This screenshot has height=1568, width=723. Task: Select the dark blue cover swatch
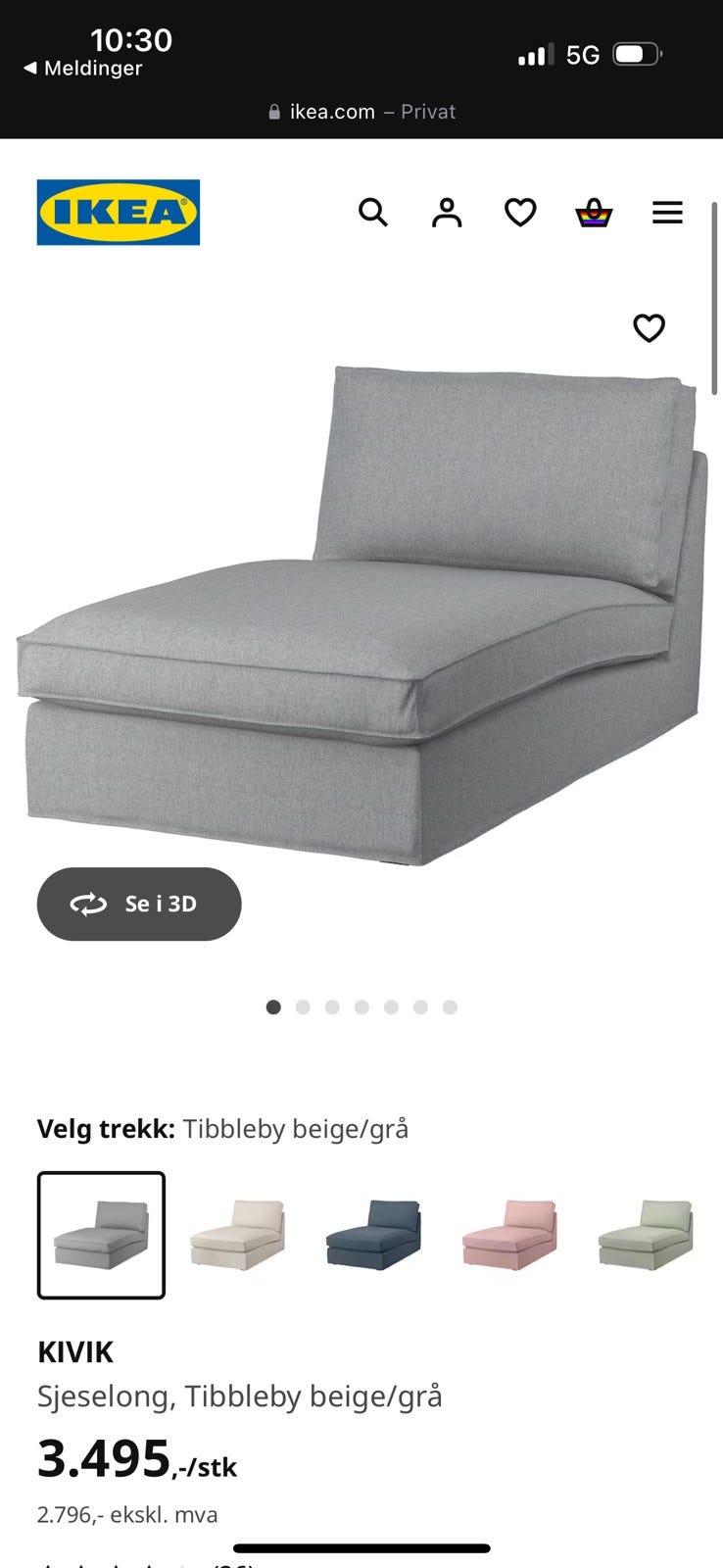coord(373,1235)
